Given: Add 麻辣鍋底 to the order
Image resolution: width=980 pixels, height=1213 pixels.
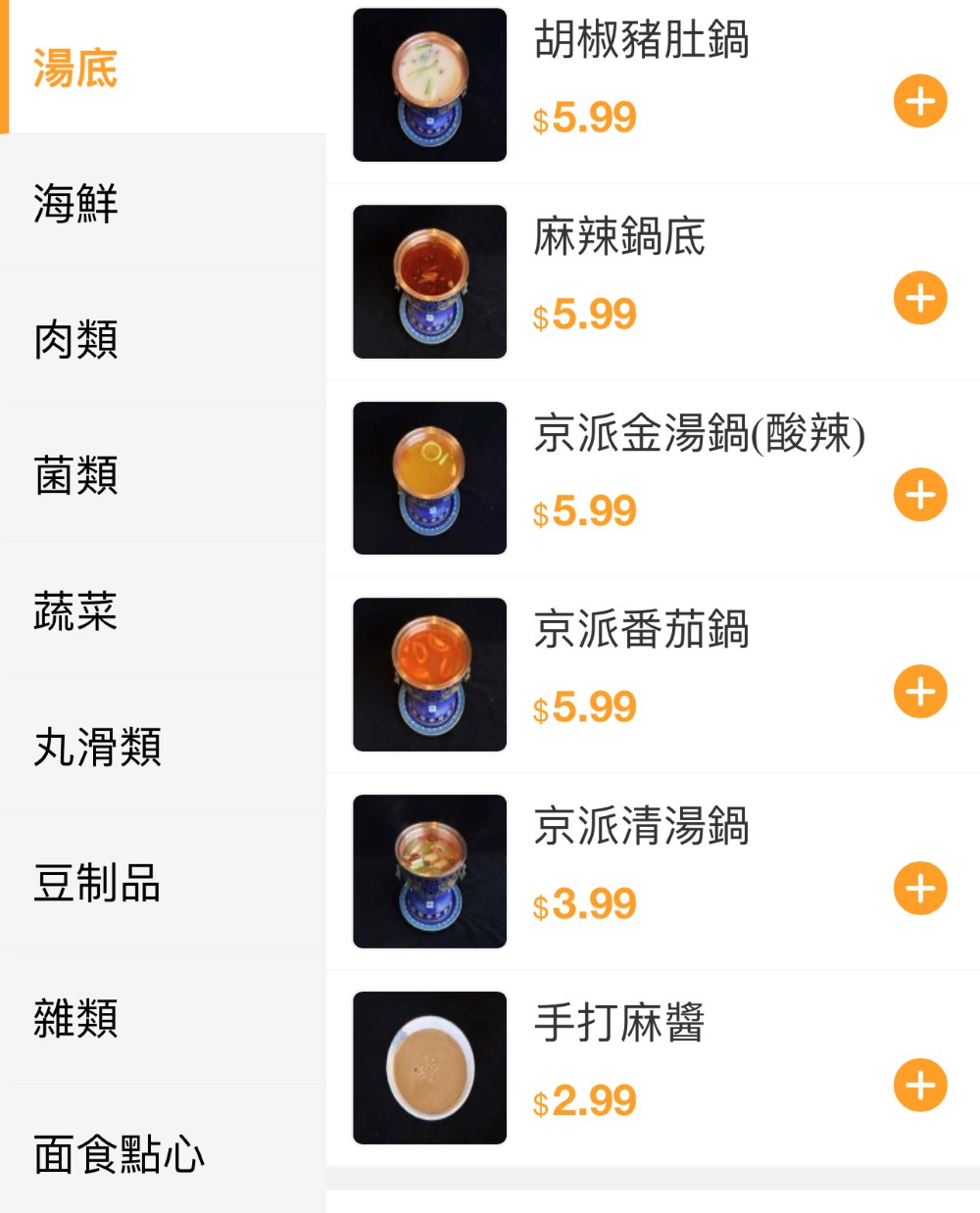Looking at the screenshot, I should [920, 298].
